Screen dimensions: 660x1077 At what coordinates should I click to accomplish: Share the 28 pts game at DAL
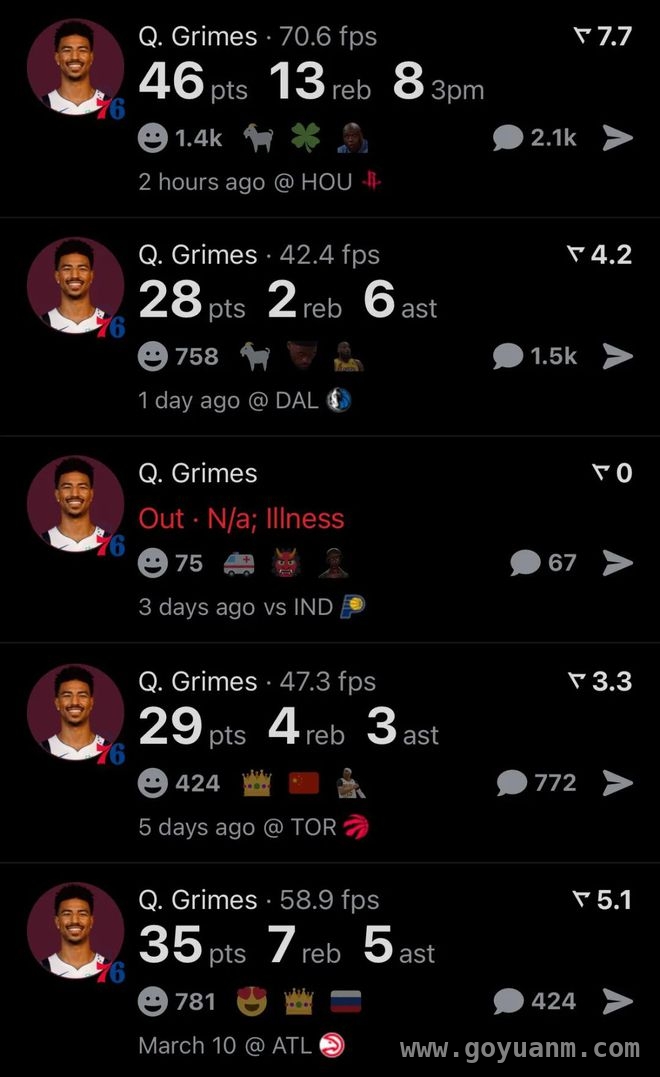click(x=618, y=356)
